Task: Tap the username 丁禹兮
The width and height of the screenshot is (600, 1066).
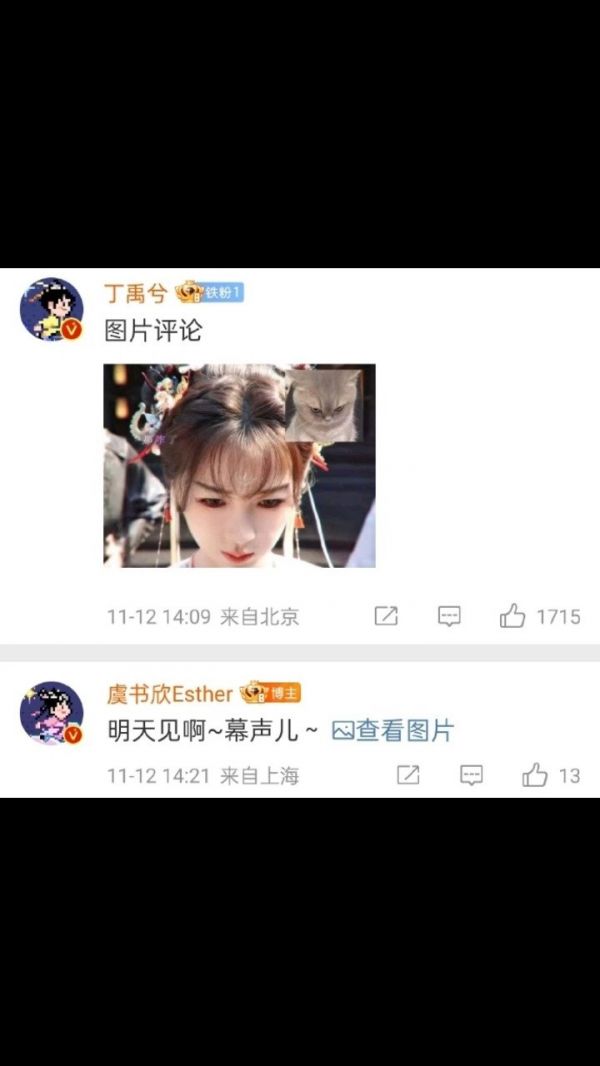Action: (x=136, y=293)
